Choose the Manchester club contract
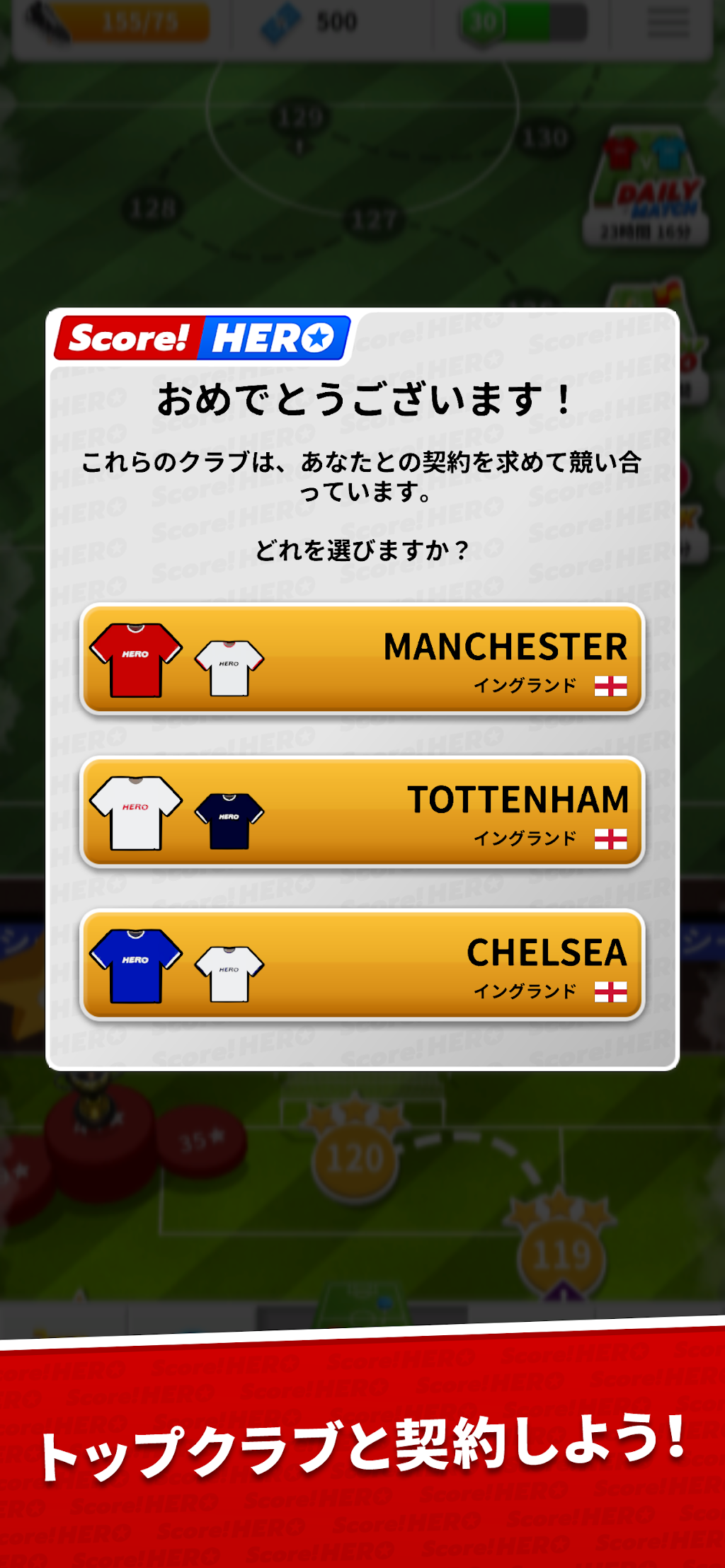The width and height of the screenshot is (725, 1568). point(362,659)
